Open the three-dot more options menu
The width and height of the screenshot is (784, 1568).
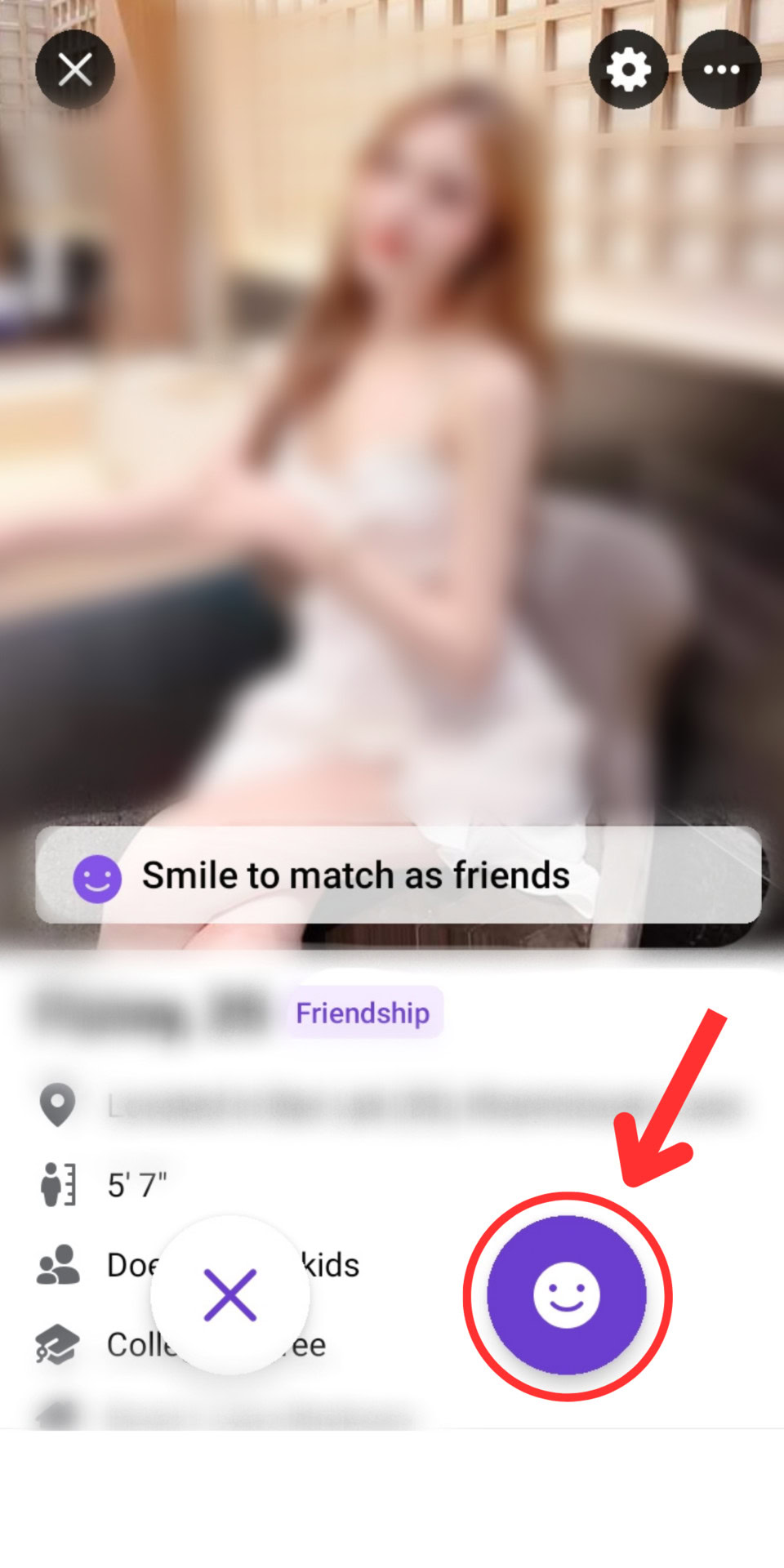point(721,70)
